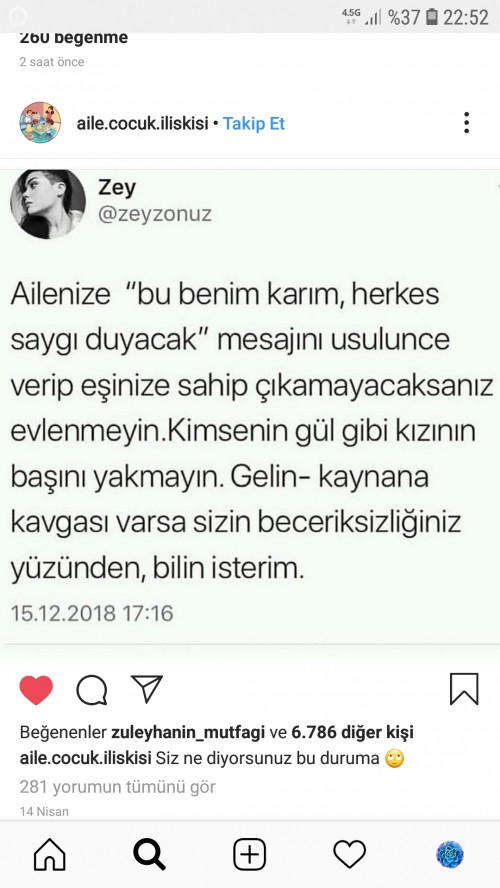Unlike the post with the red heart
This screenshot has height=888, width=500.
36,690
